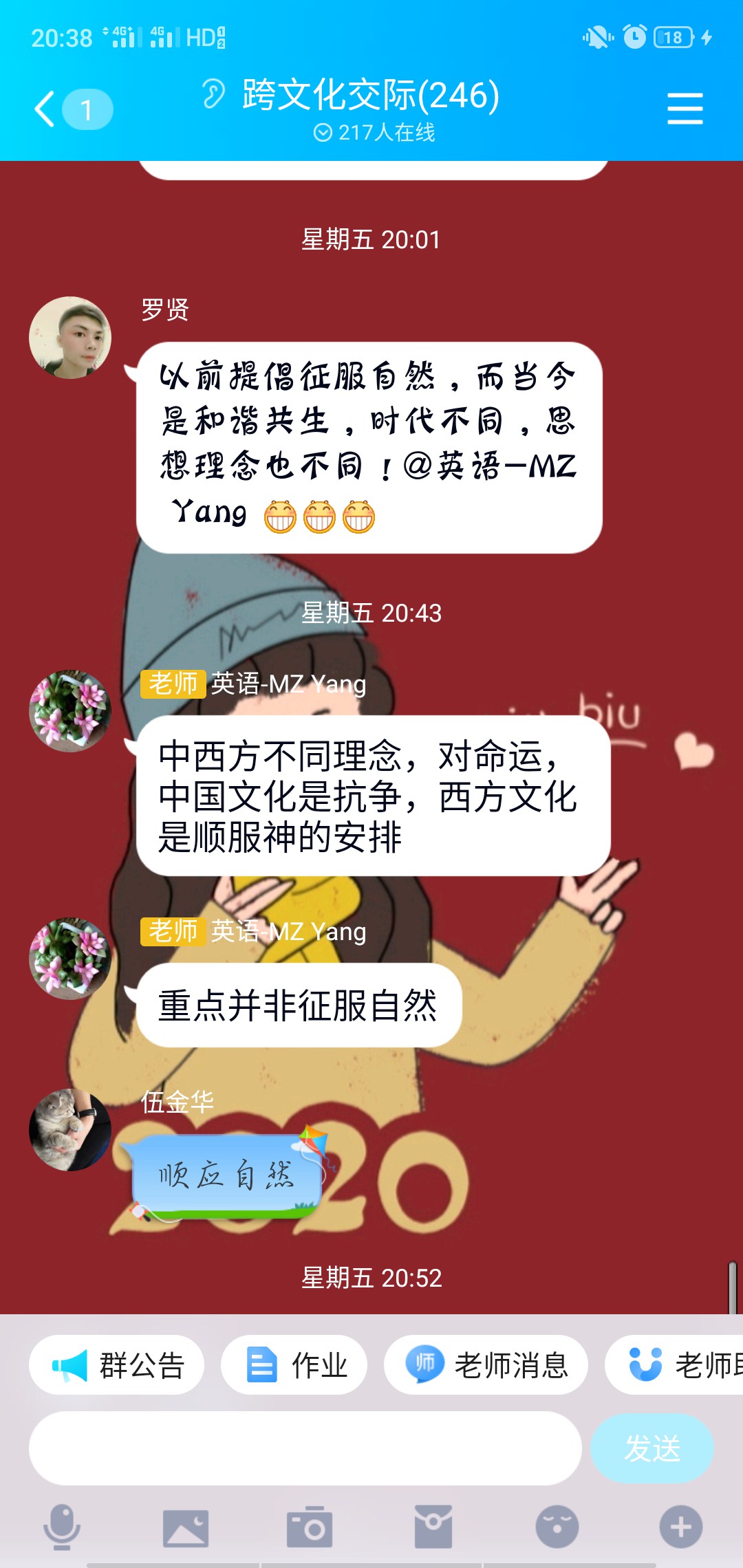
Task: Open more options plus button
Action: [x=681, y=1527]
